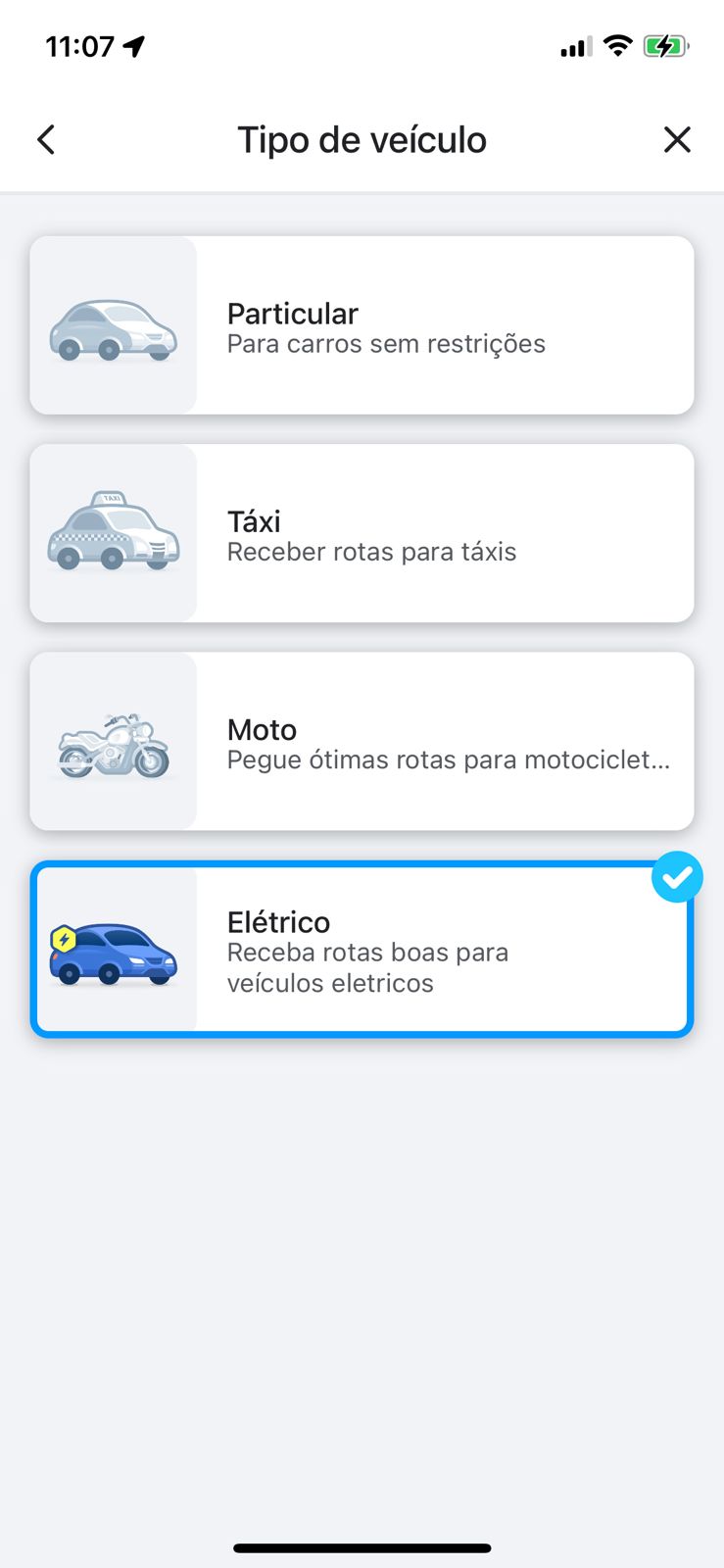Viewport: 724px width, 1568px height.
Task: Choose Táxi as vehicle type
Action: (362, 533)
